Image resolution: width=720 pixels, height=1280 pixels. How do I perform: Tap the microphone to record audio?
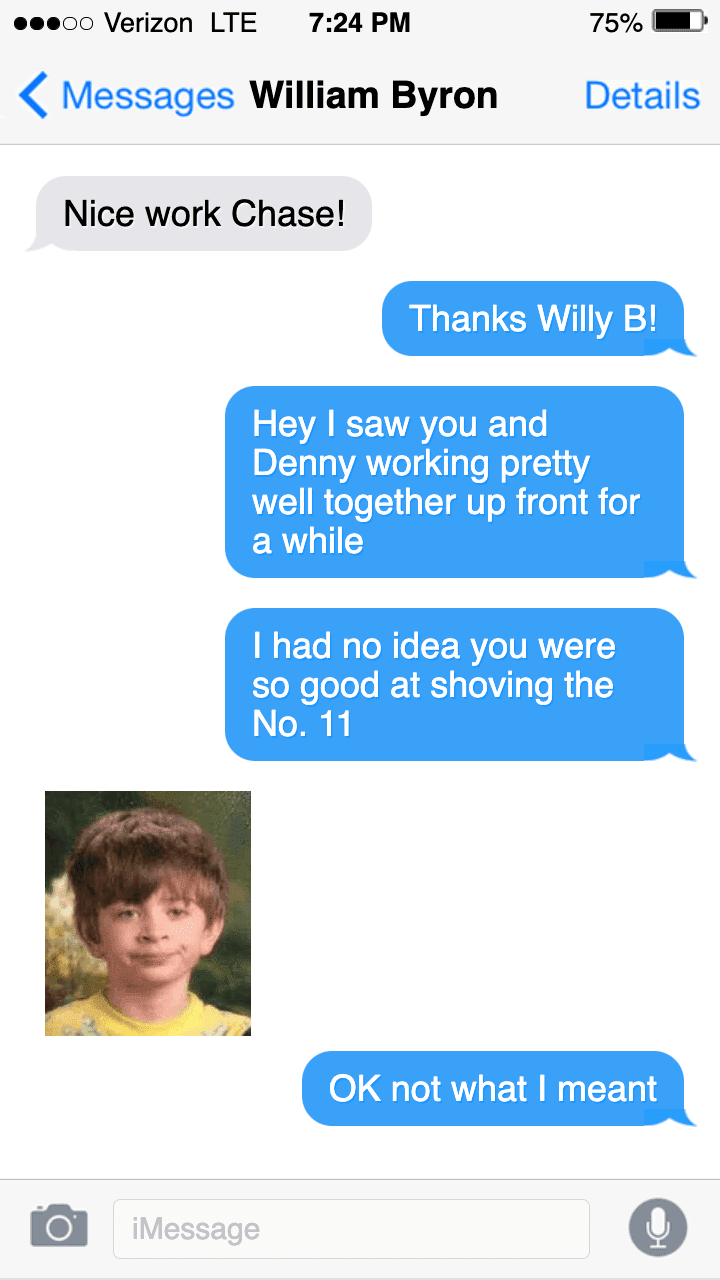[x=657, y=1226]
